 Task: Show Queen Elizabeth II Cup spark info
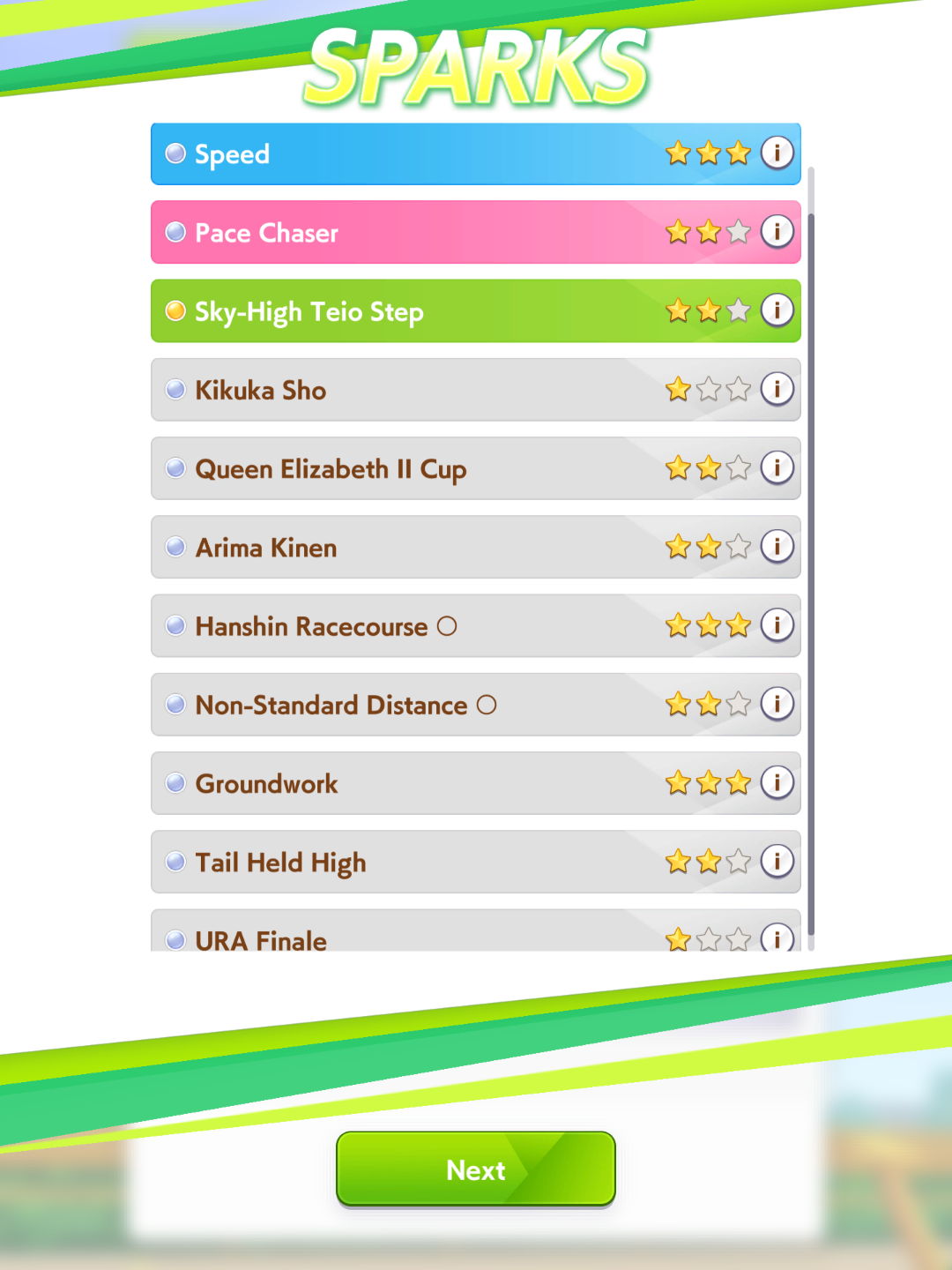point(777,467)
